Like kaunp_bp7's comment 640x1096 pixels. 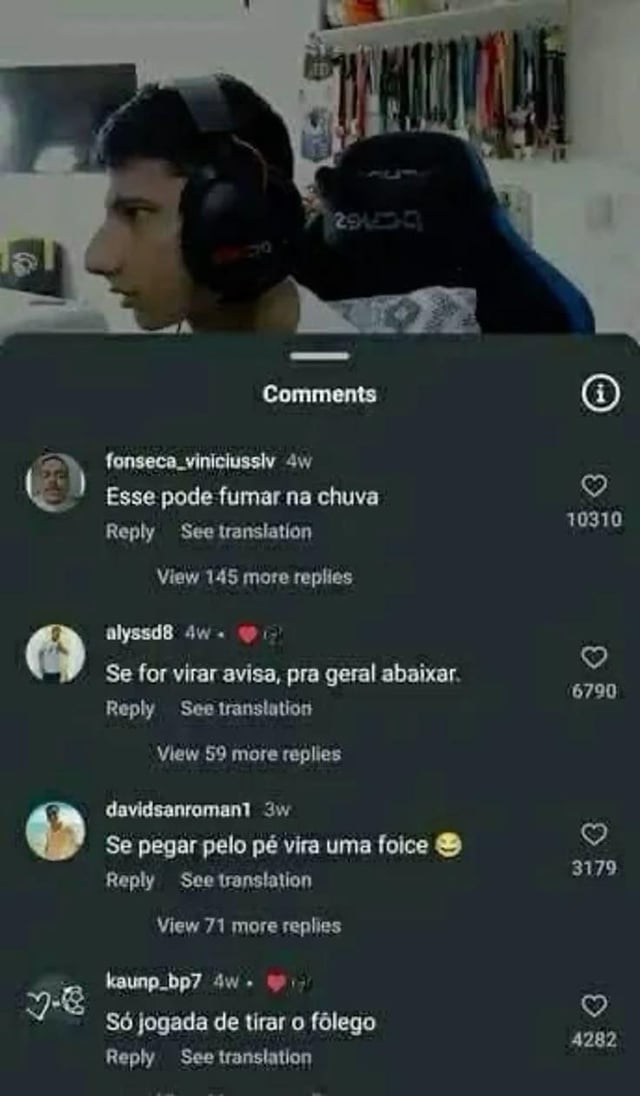tap(594, 1006)
